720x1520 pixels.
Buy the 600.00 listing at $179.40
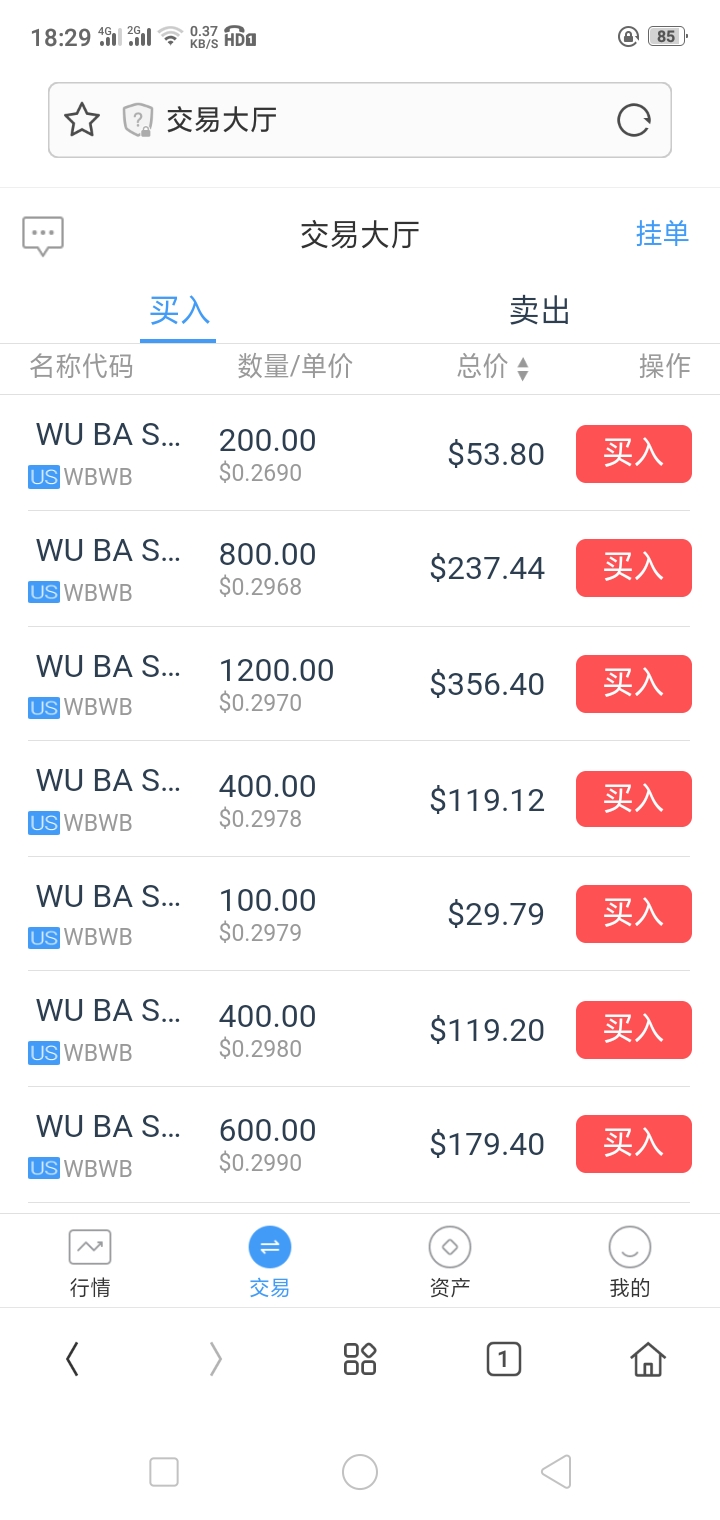point(634,1144)
